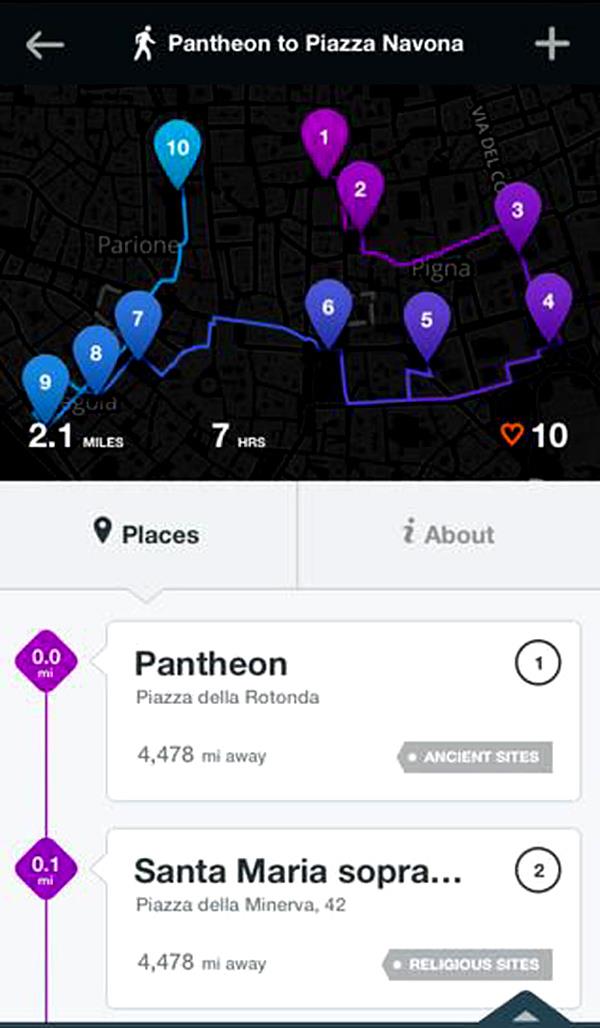
Task: Tap map pin number 3
Action: (x=517, y=212)
